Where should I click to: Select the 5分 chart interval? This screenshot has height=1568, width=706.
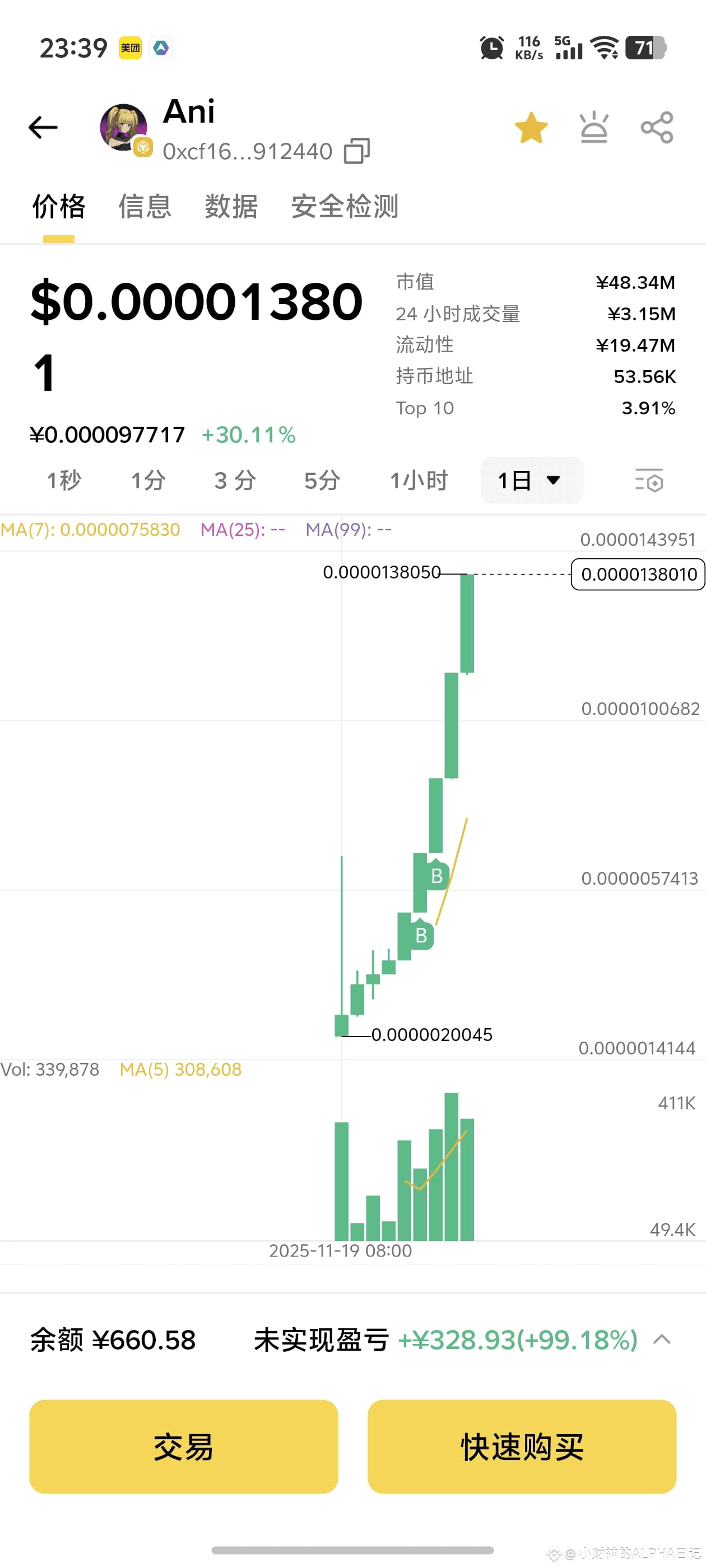click(322, 480)
